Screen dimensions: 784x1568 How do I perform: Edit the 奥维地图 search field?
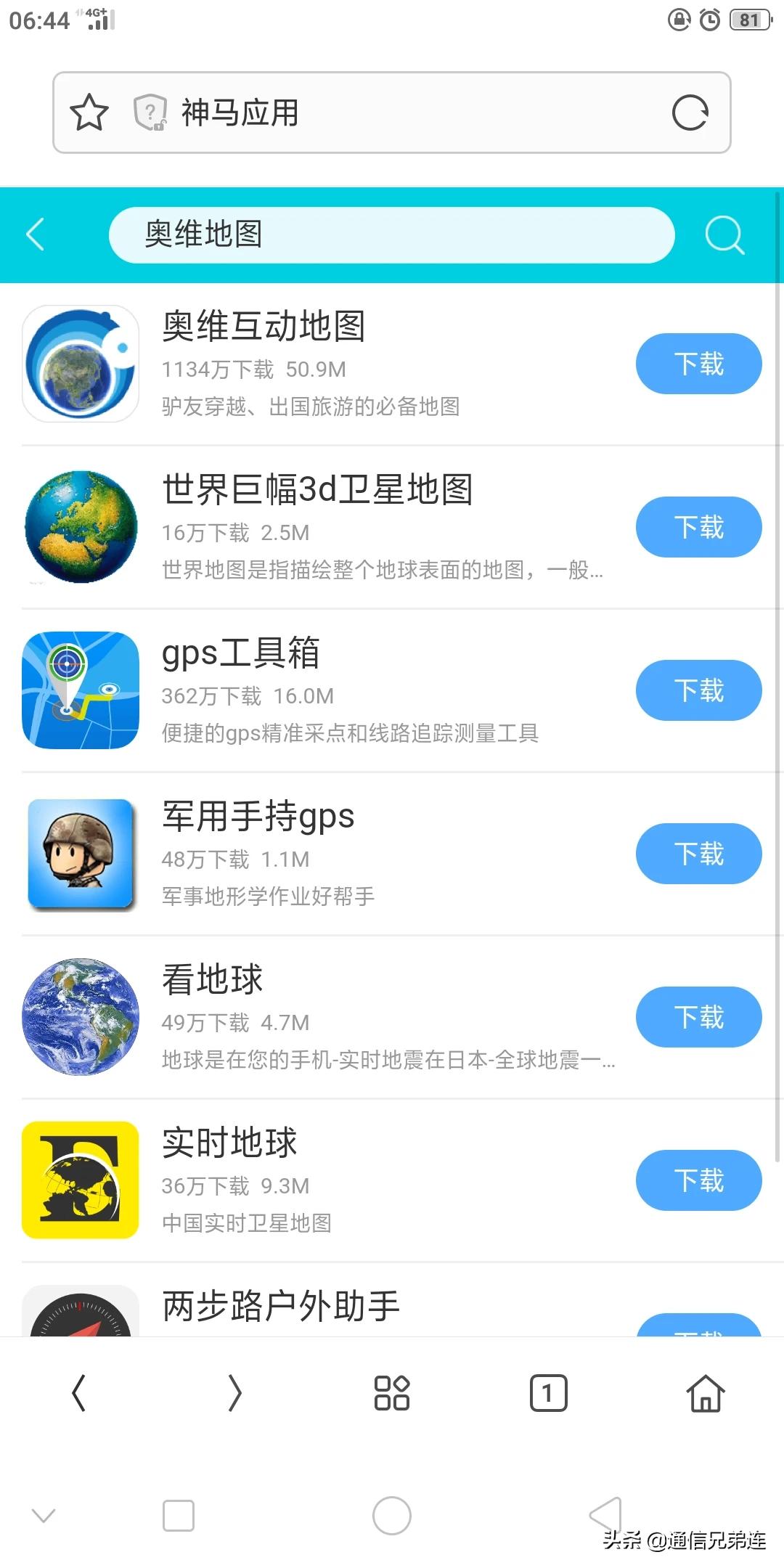tap(392, 234)
